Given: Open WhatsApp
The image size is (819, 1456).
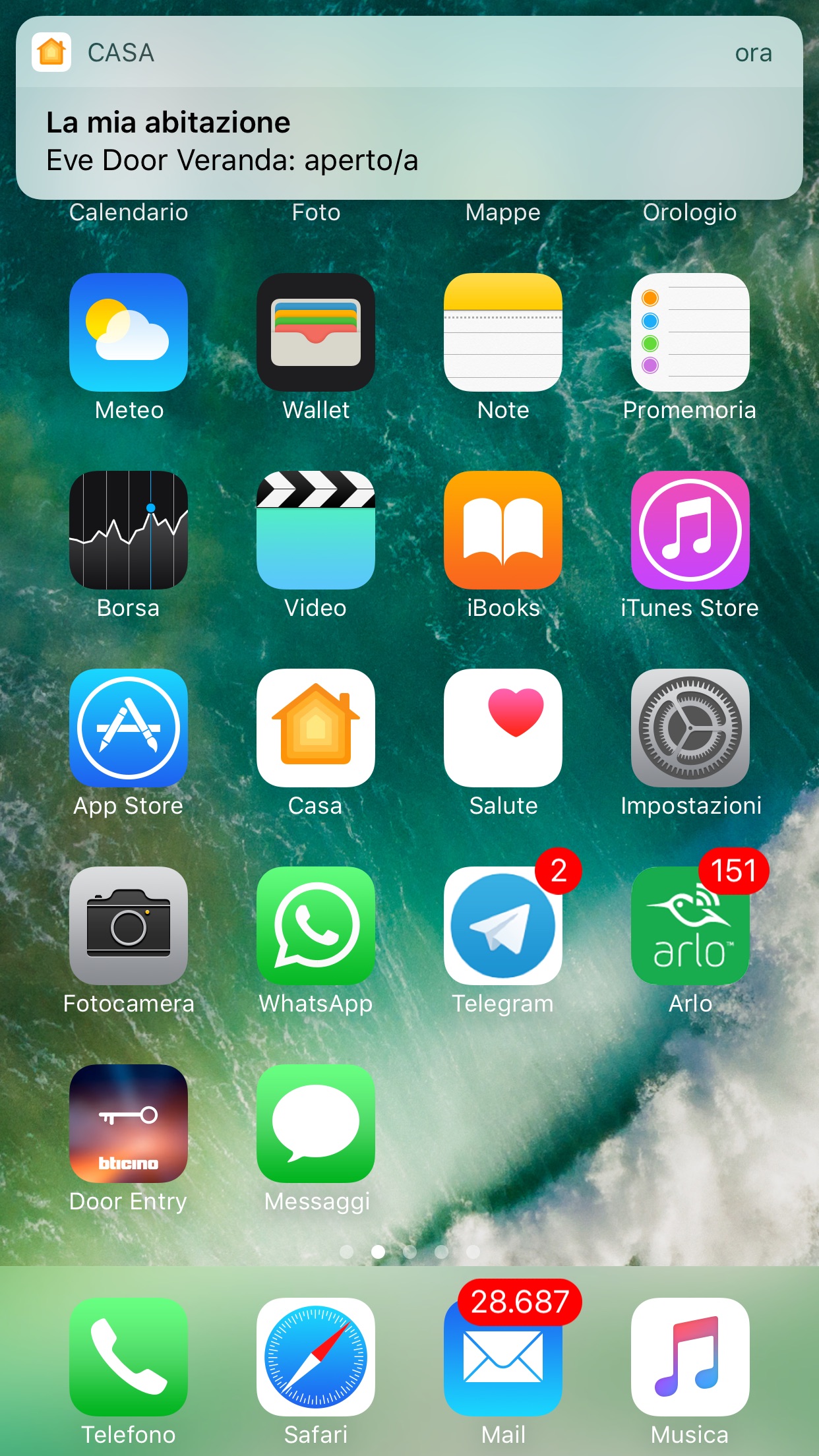Looking at the screenshot, I should [316, 926].
